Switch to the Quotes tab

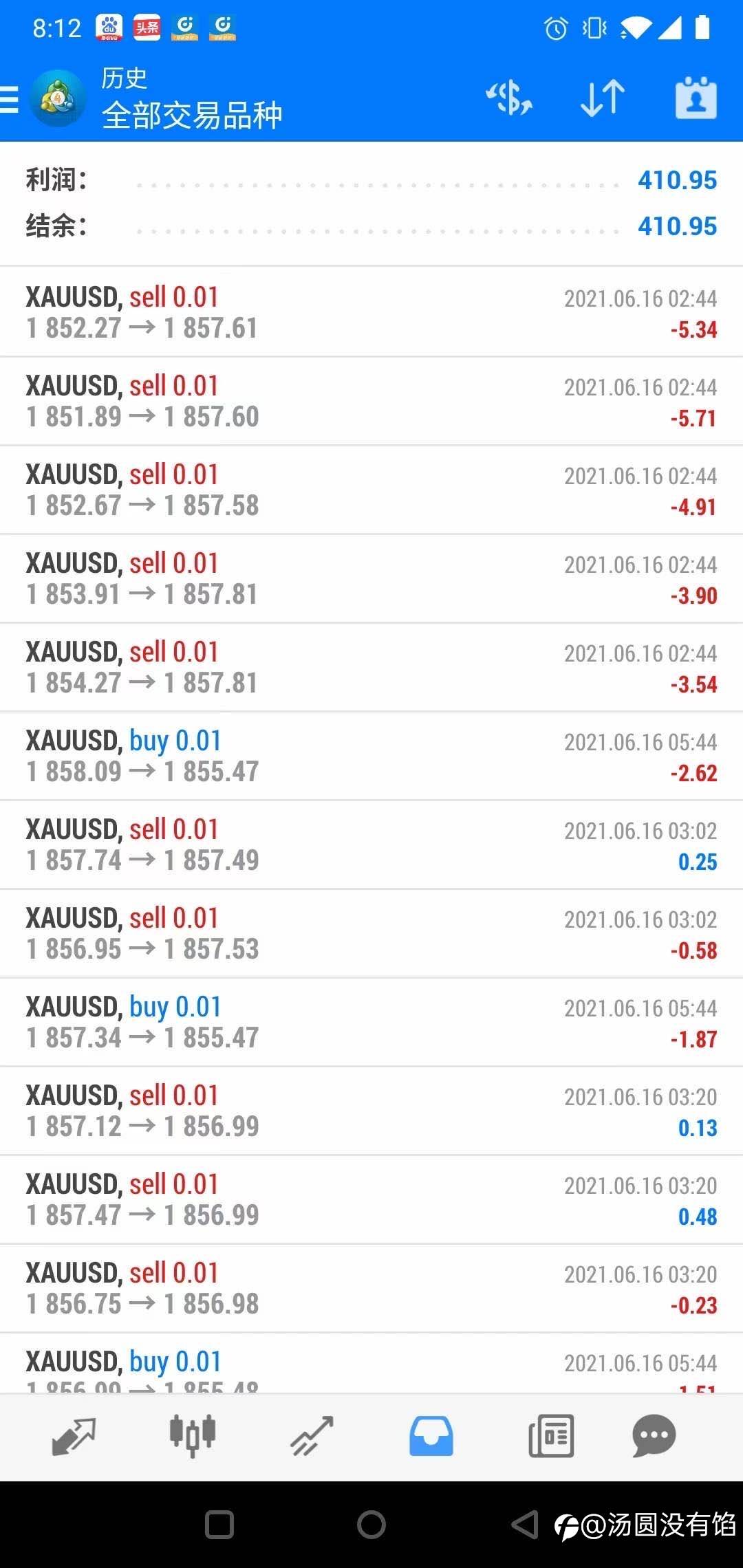pyautogui.click(x=73, y=1437)
